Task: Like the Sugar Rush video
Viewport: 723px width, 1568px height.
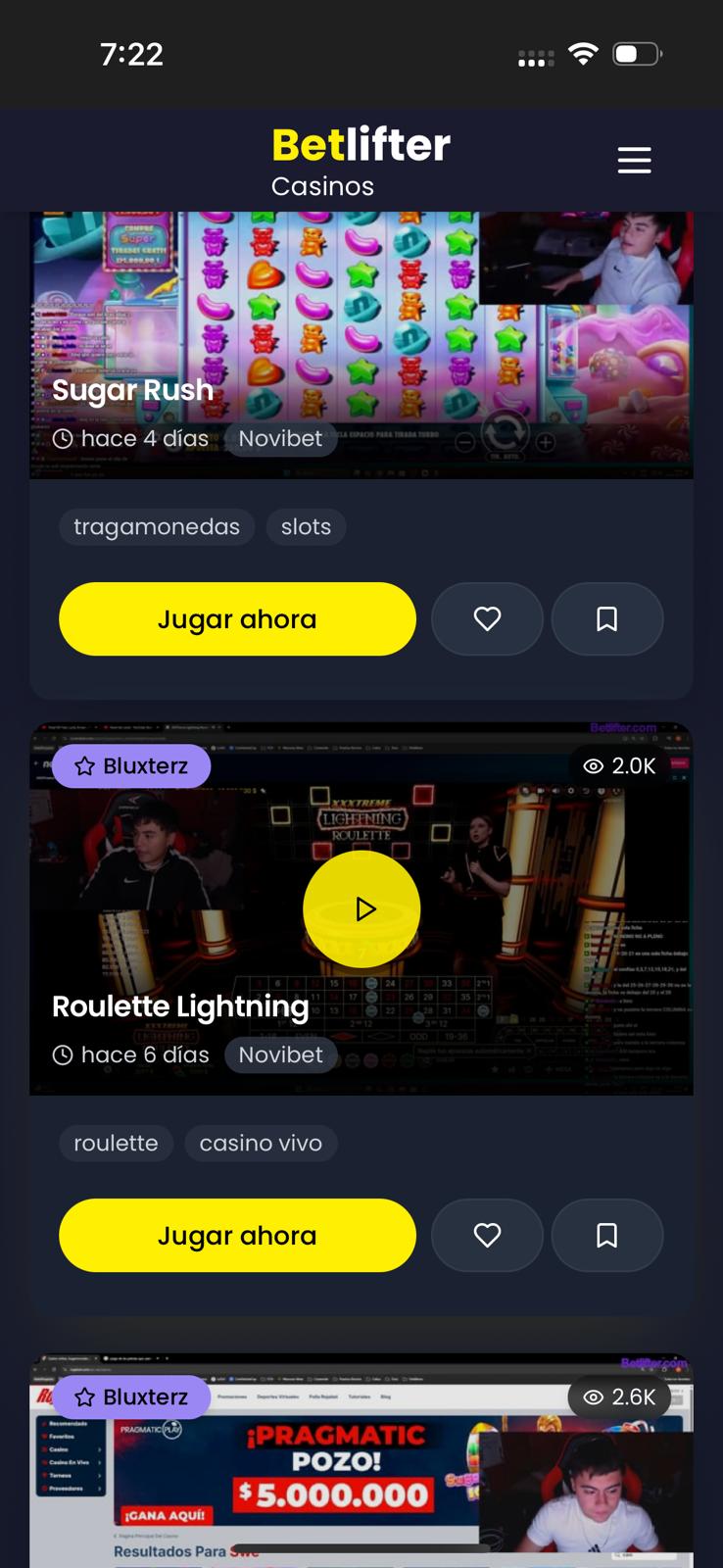Action: 487,619
